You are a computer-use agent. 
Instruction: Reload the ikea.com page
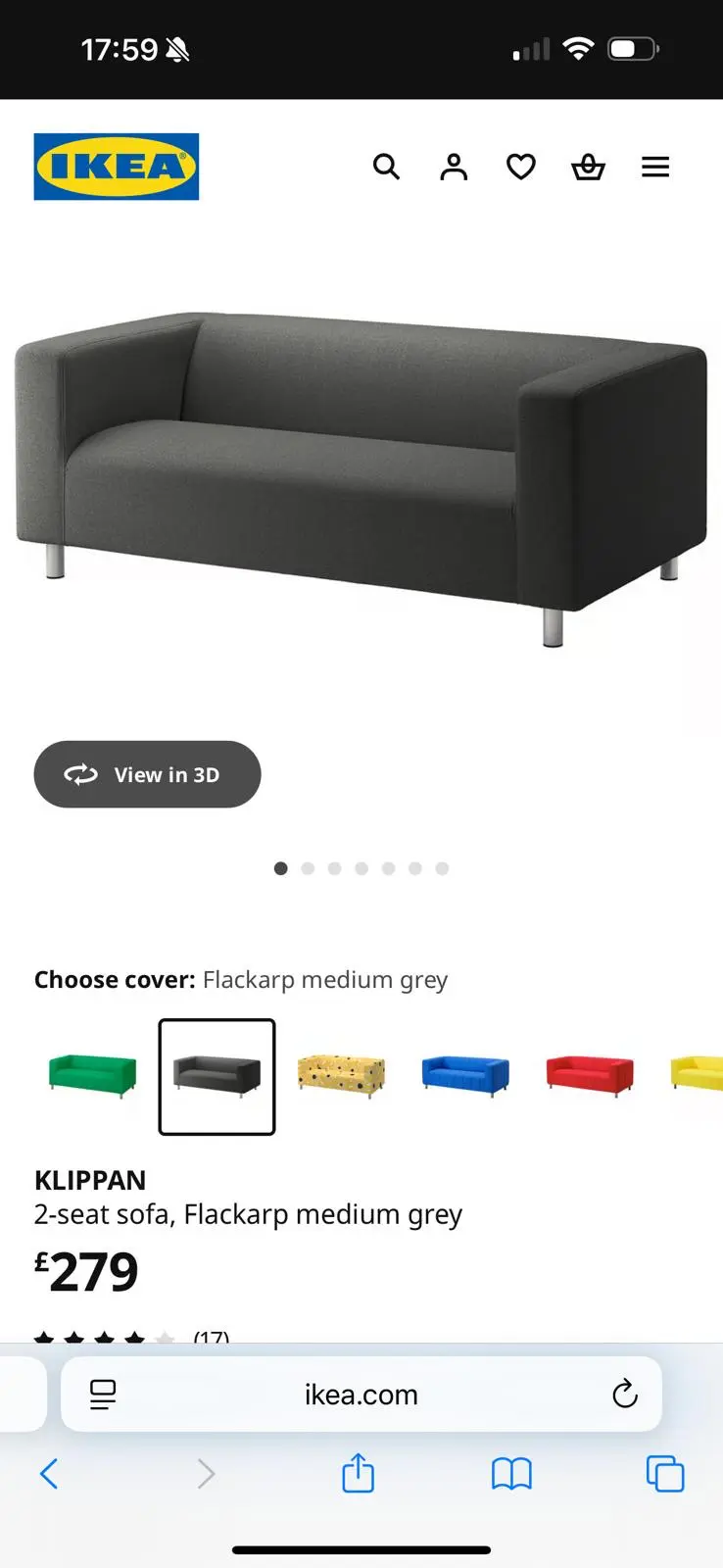tap(624, 1394)
